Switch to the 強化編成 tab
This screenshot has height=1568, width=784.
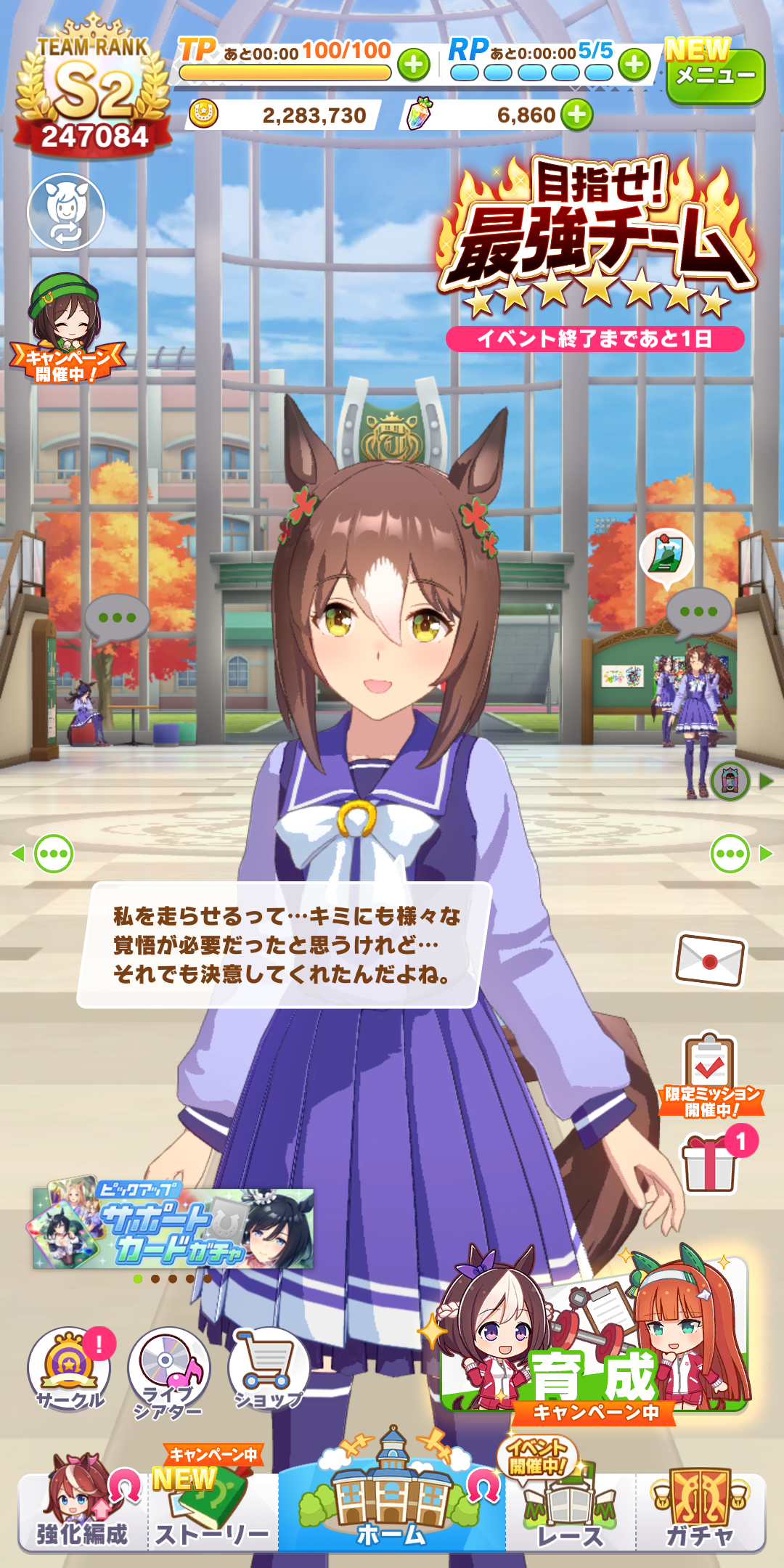coord(82,1514)
